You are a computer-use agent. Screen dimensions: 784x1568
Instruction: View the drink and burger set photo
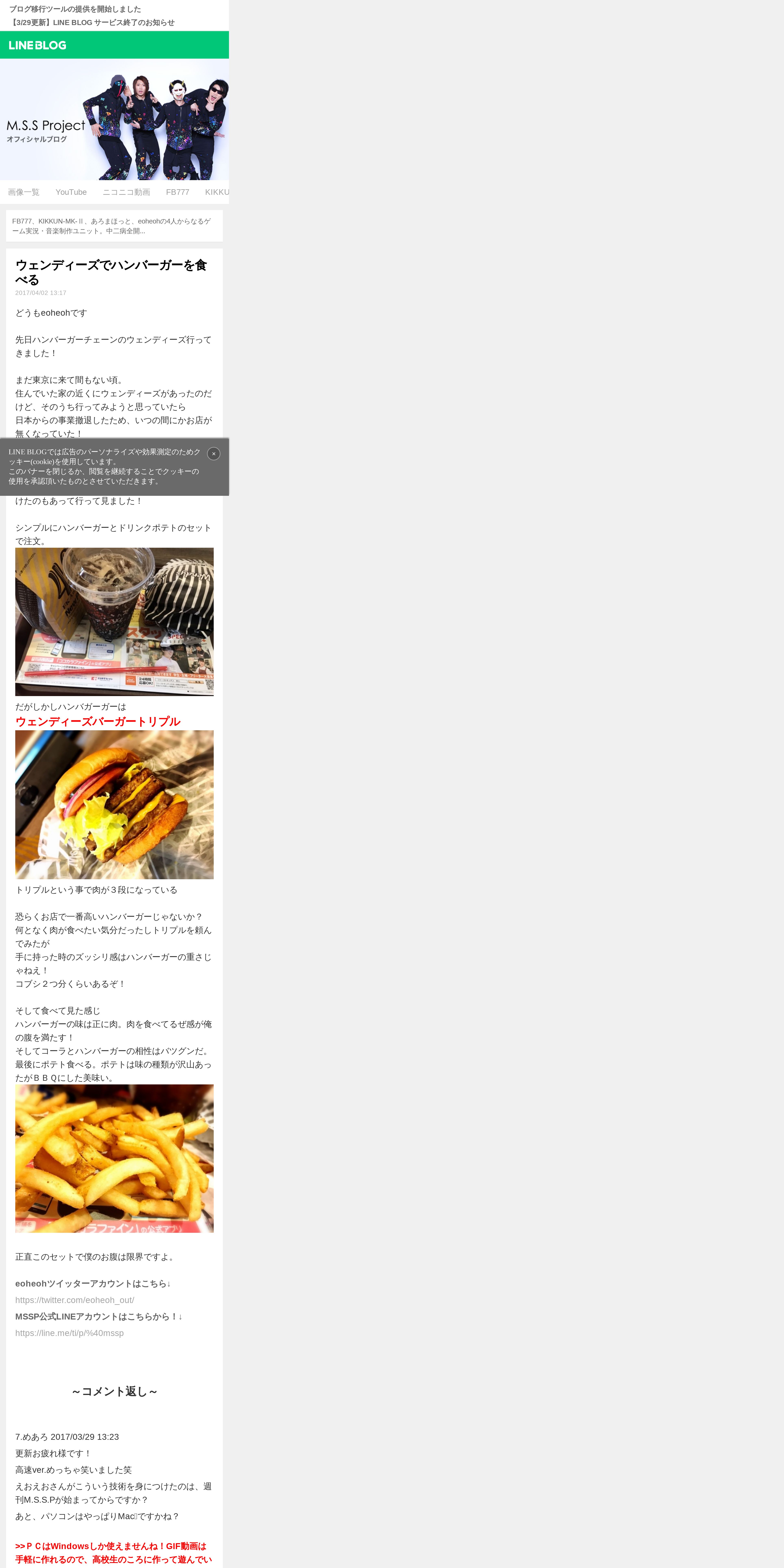pos(114,621)
